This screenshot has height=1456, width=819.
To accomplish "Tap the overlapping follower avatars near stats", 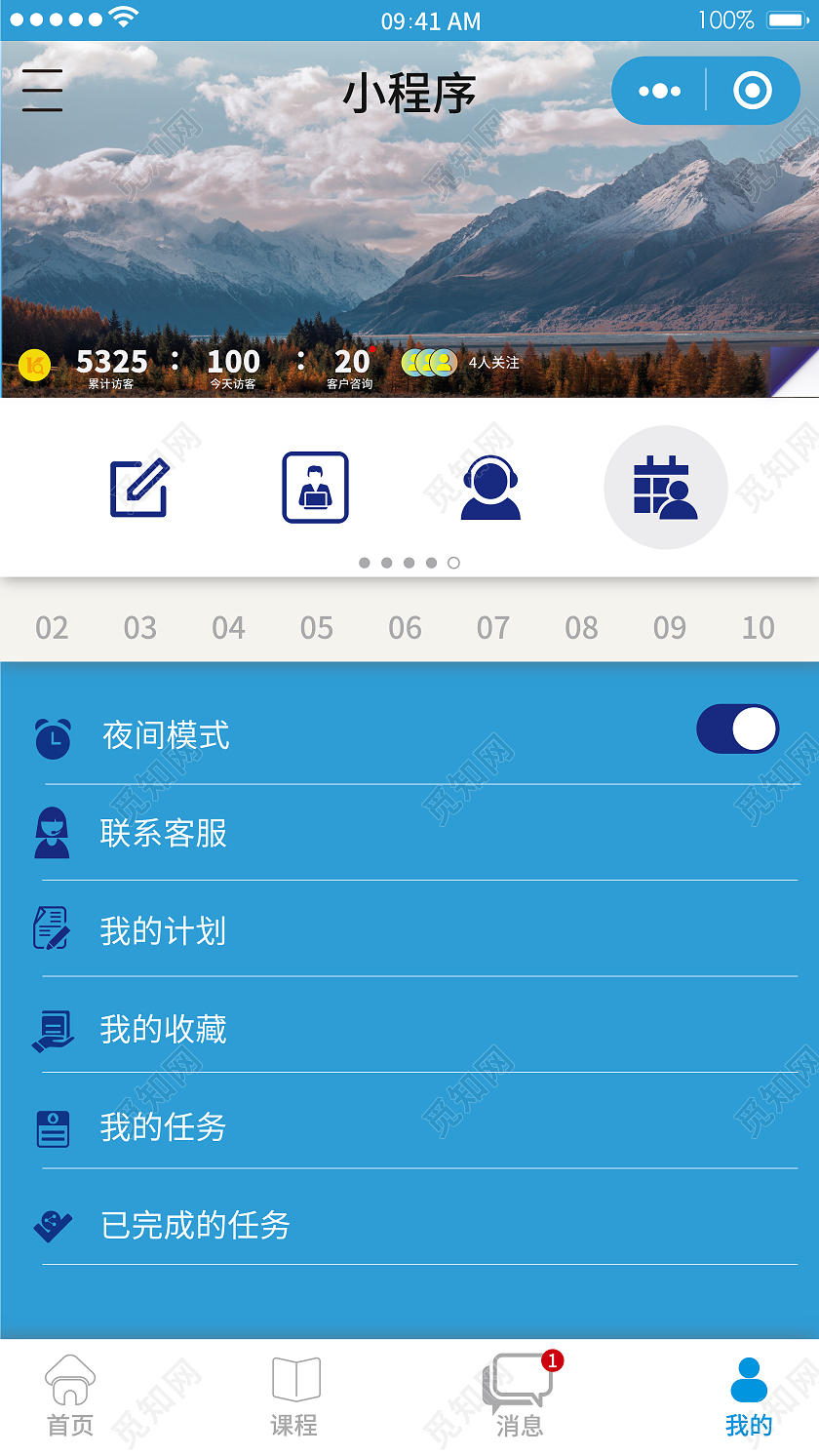I will point(427,362).
